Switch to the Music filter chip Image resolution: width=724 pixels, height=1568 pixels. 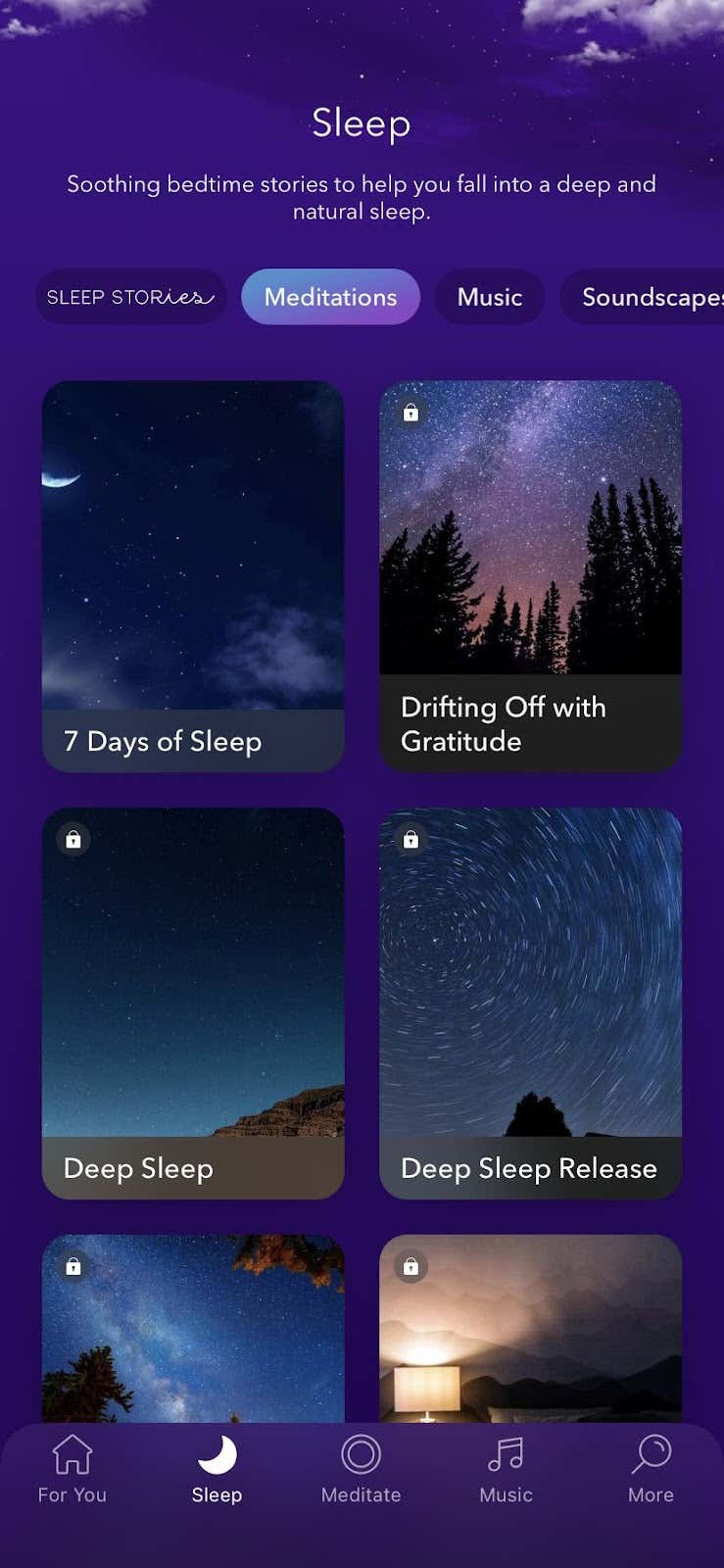click(489, 297)
